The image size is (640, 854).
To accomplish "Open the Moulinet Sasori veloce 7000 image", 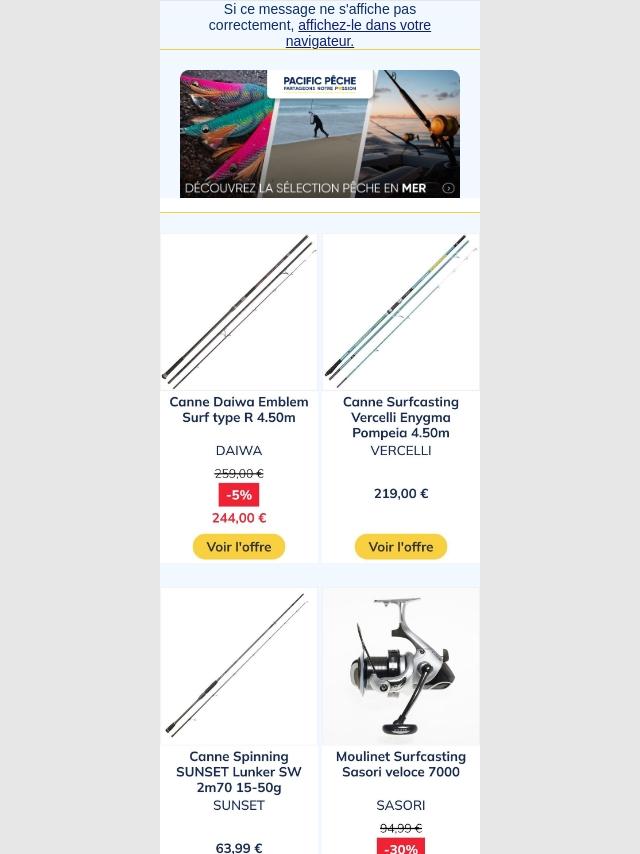I will 401,666.
